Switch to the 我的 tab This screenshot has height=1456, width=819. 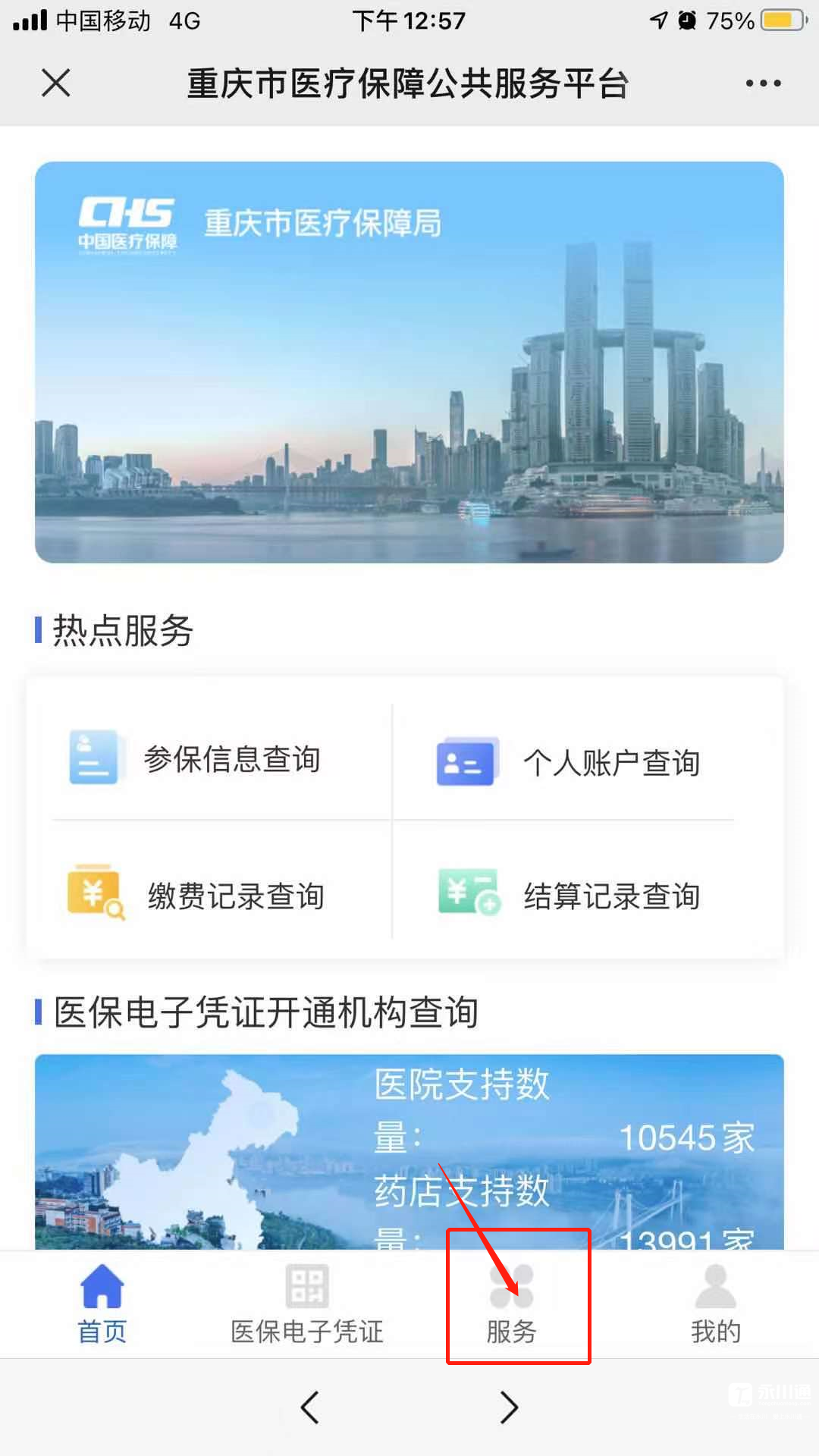[x=715, y=1304]
